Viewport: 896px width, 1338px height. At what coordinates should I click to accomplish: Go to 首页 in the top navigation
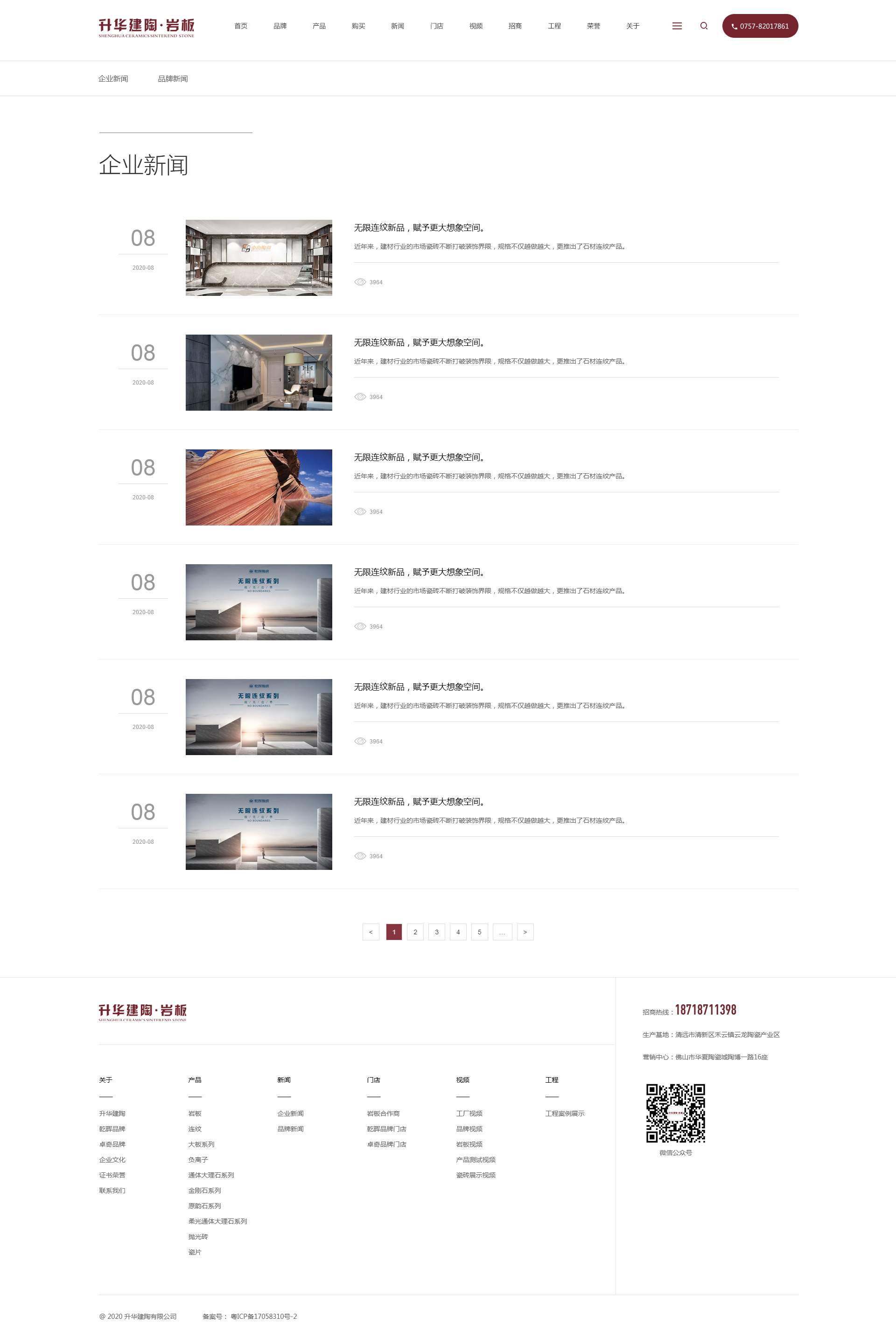(241, 26)
